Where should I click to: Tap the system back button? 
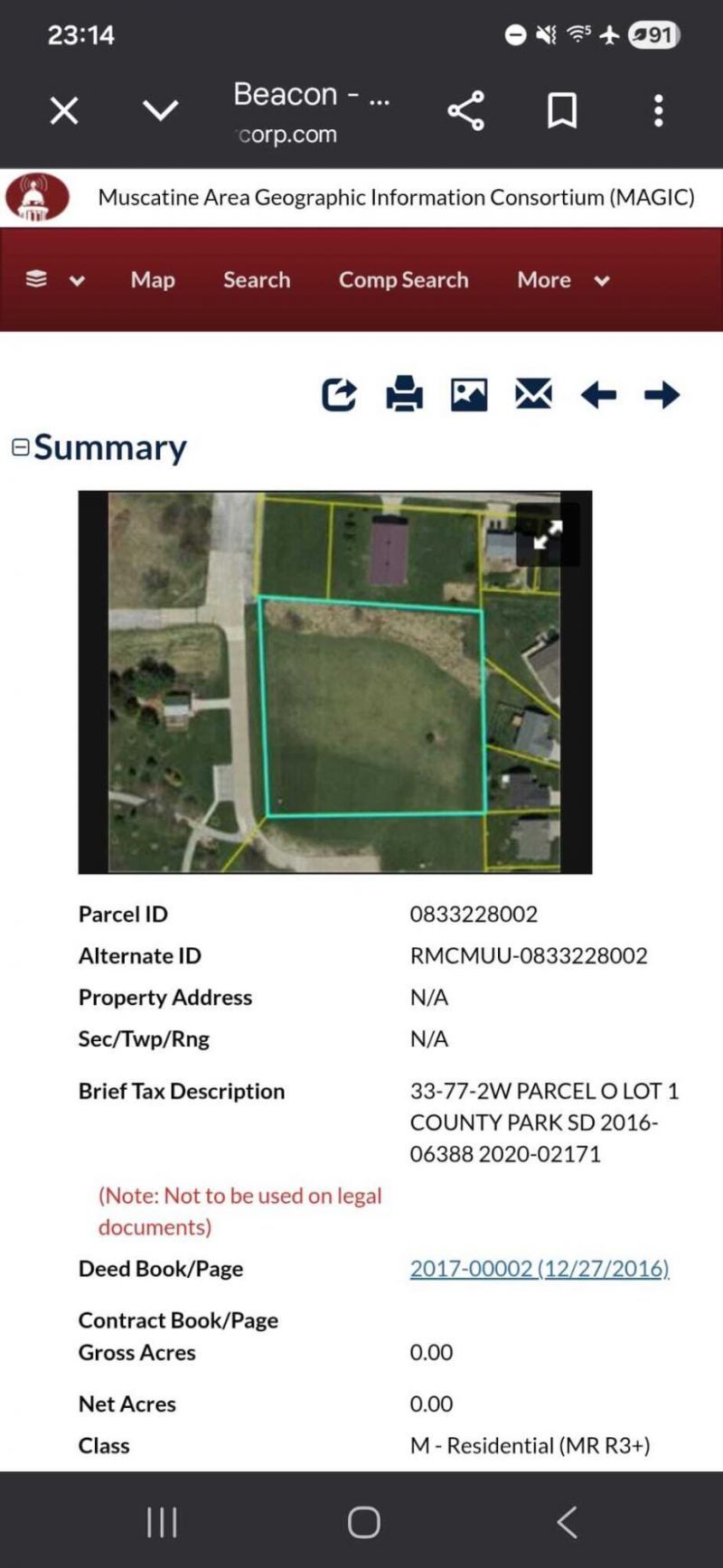[567, 1522]
